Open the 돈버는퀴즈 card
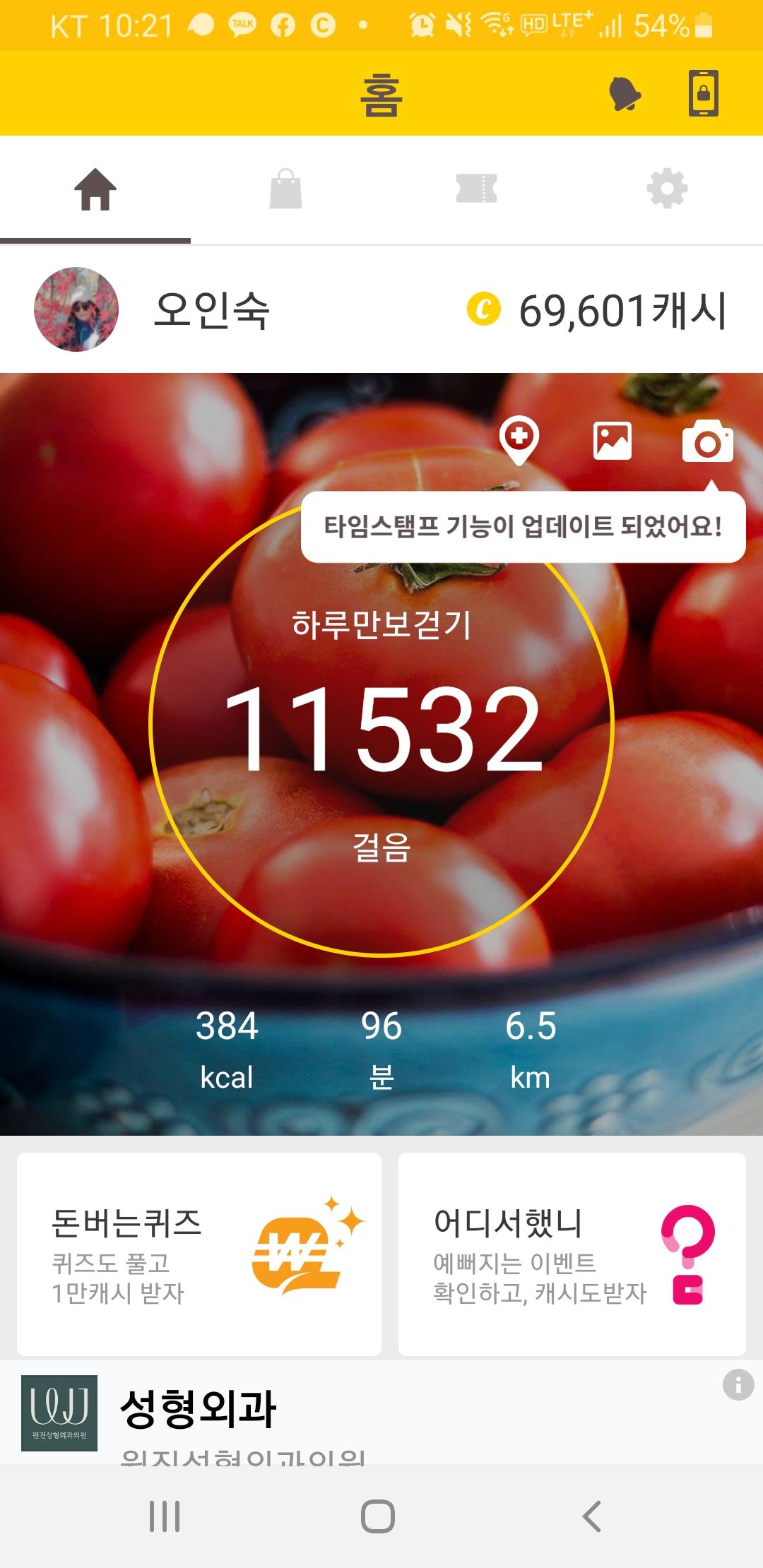 click(x=199, y=1254)
